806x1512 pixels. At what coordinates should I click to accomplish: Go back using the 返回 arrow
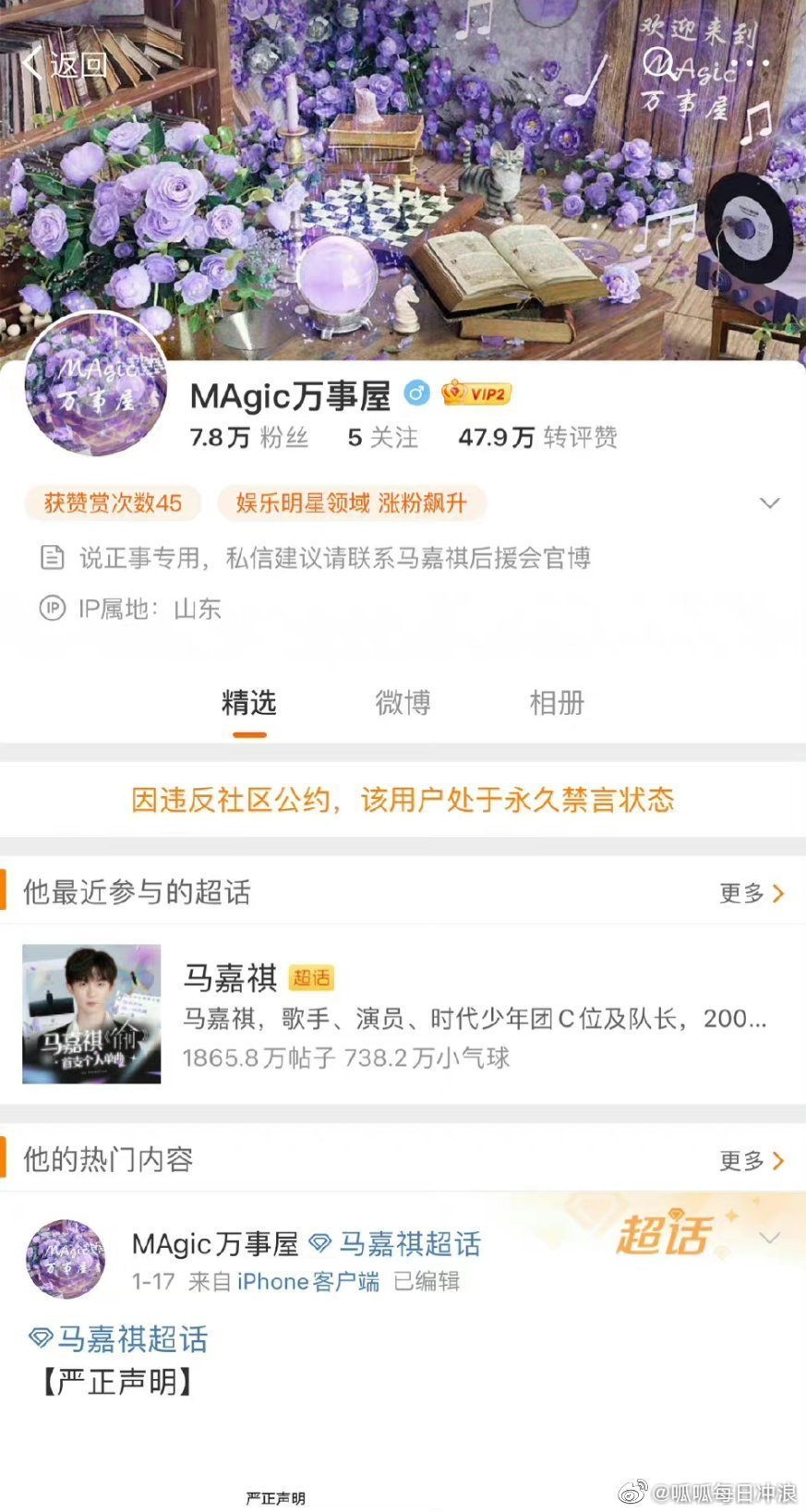[65, 65]
